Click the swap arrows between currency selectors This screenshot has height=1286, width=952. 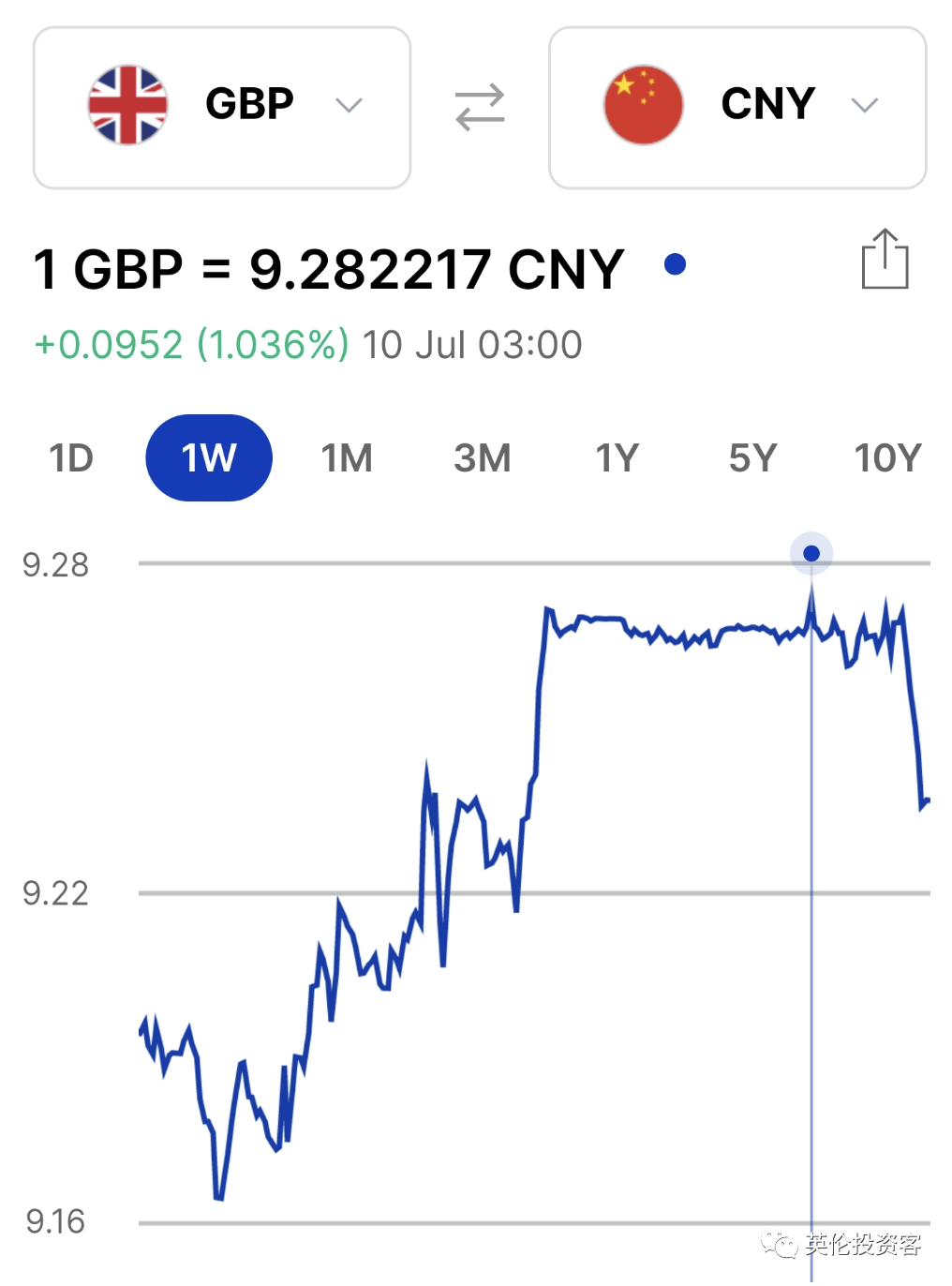tap(480, 108)
